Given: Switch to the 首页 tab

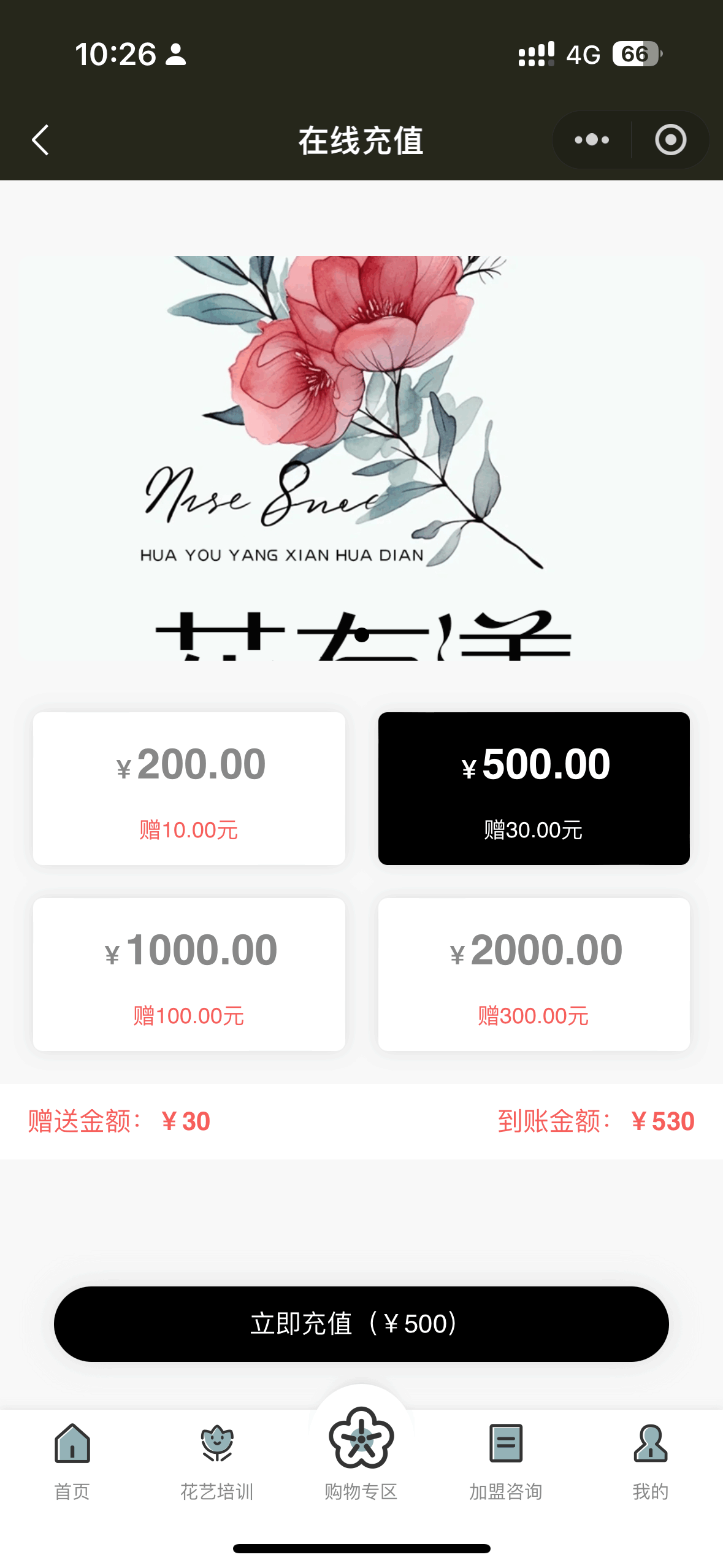Looking at the screenshot, I should coord(72,1460).
